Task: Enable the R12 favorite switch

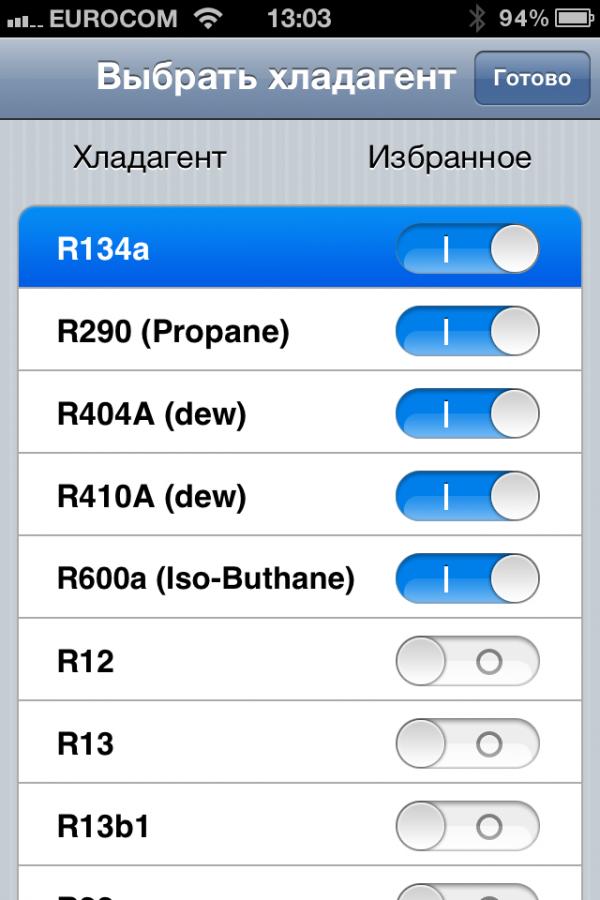Action: point(467,662)
